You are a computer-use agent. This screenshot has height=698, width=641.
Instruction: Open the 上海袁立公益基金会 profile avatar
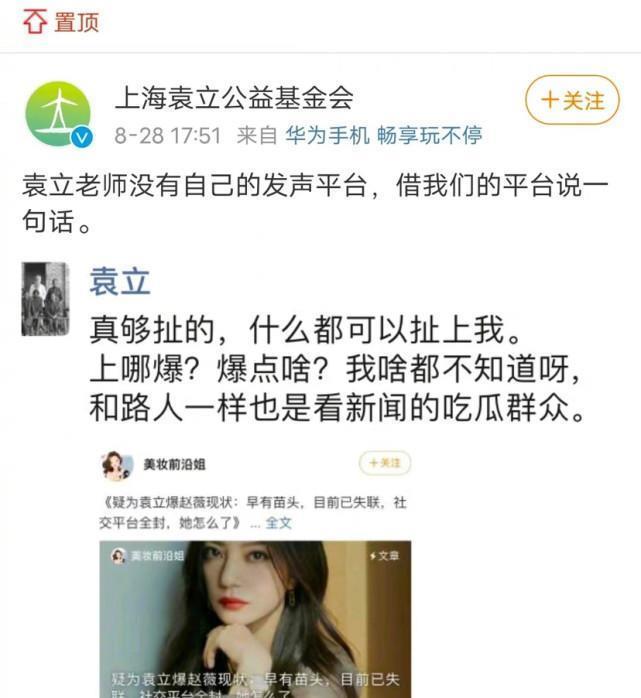[57, 113]
